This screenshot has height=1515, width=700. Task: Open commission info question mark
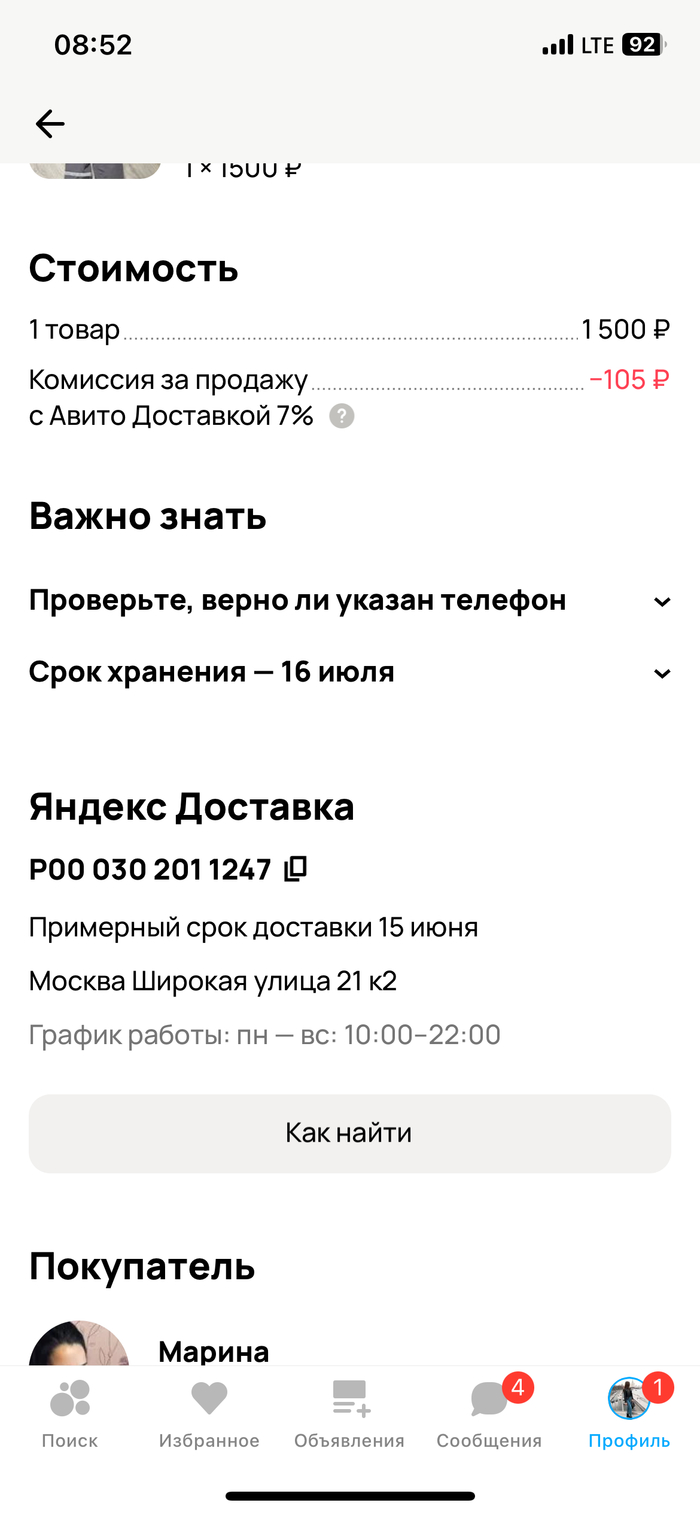tap(342, 416)
